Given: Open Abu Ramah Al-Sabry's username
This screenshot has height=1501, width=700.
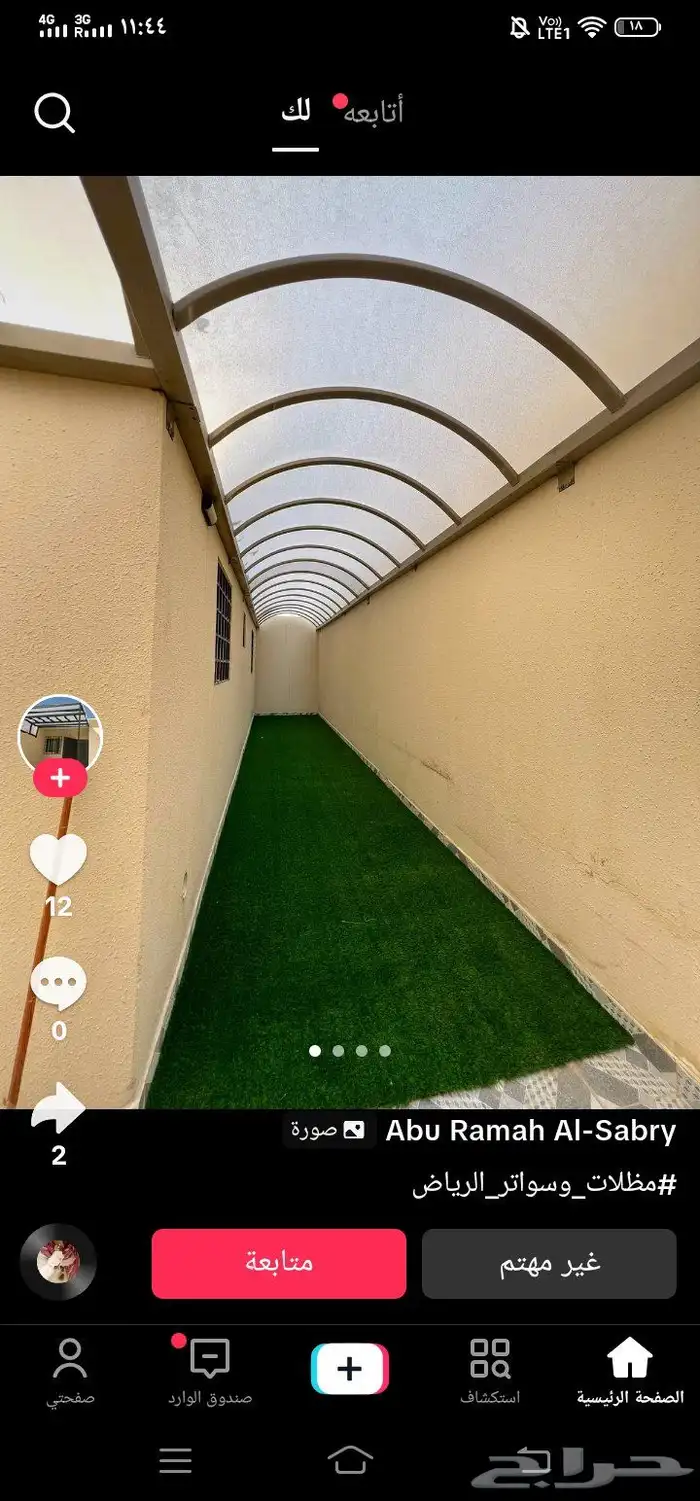Looking at the screenshot, I should tap(530, 1131).
